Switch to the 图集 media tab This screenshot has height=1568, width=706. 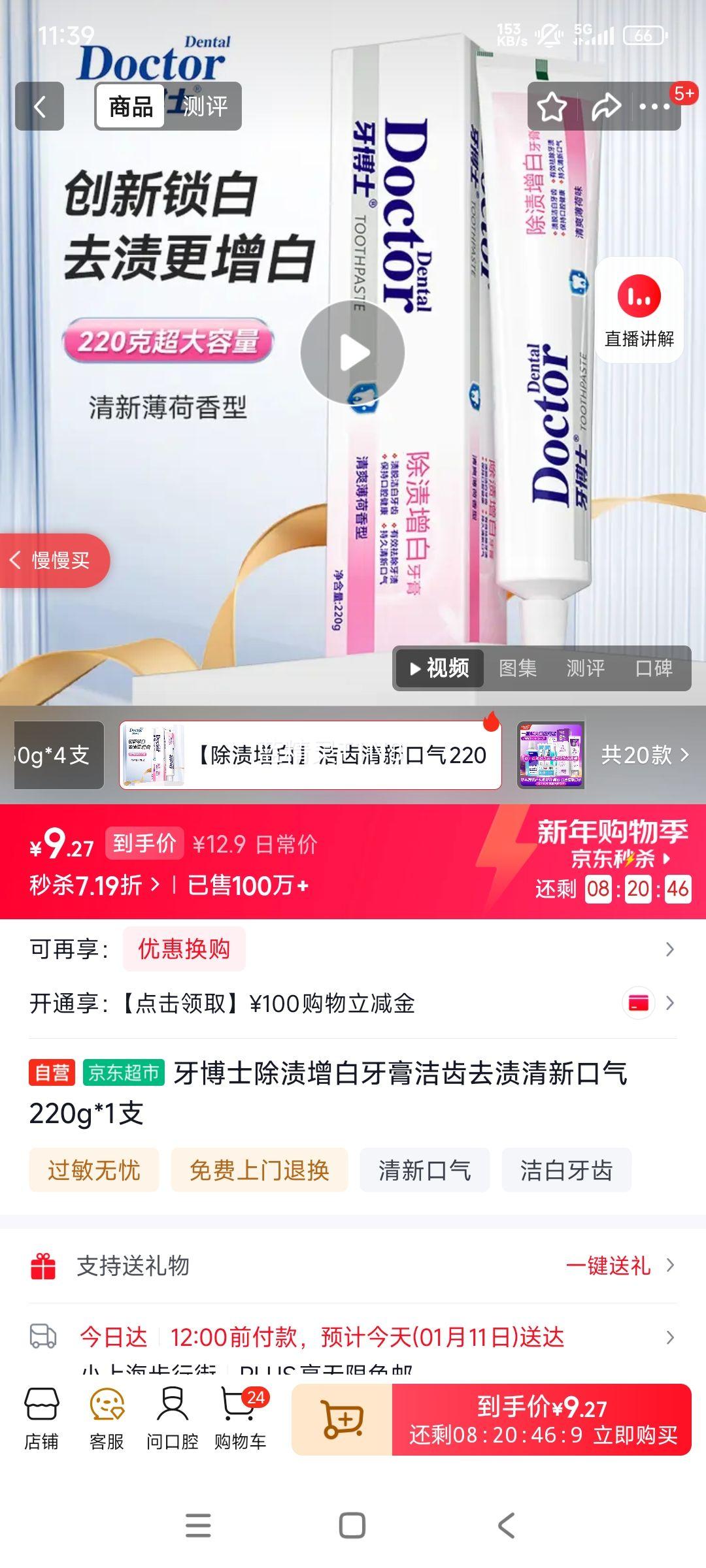tap(518, 668)
